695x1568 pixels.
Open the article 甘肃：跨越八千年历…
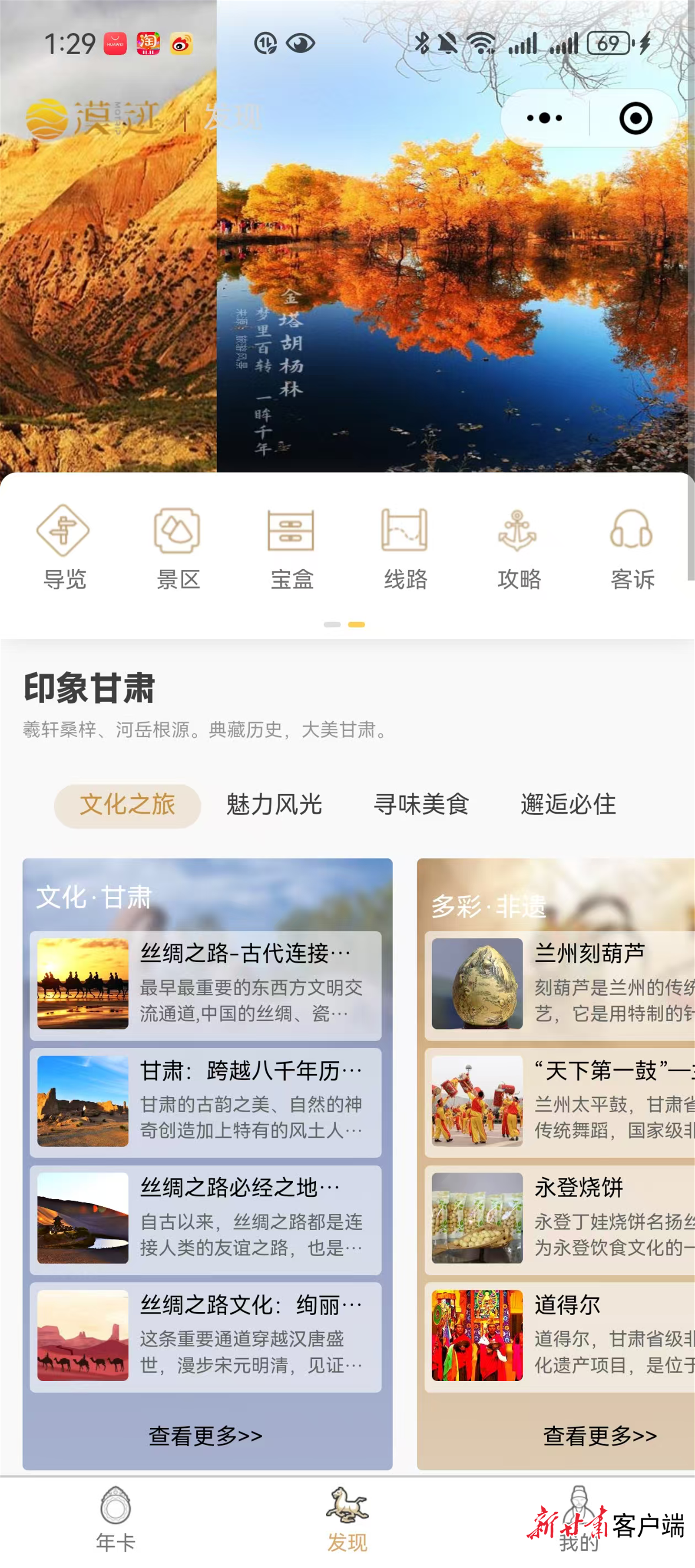pos(205,1101)
